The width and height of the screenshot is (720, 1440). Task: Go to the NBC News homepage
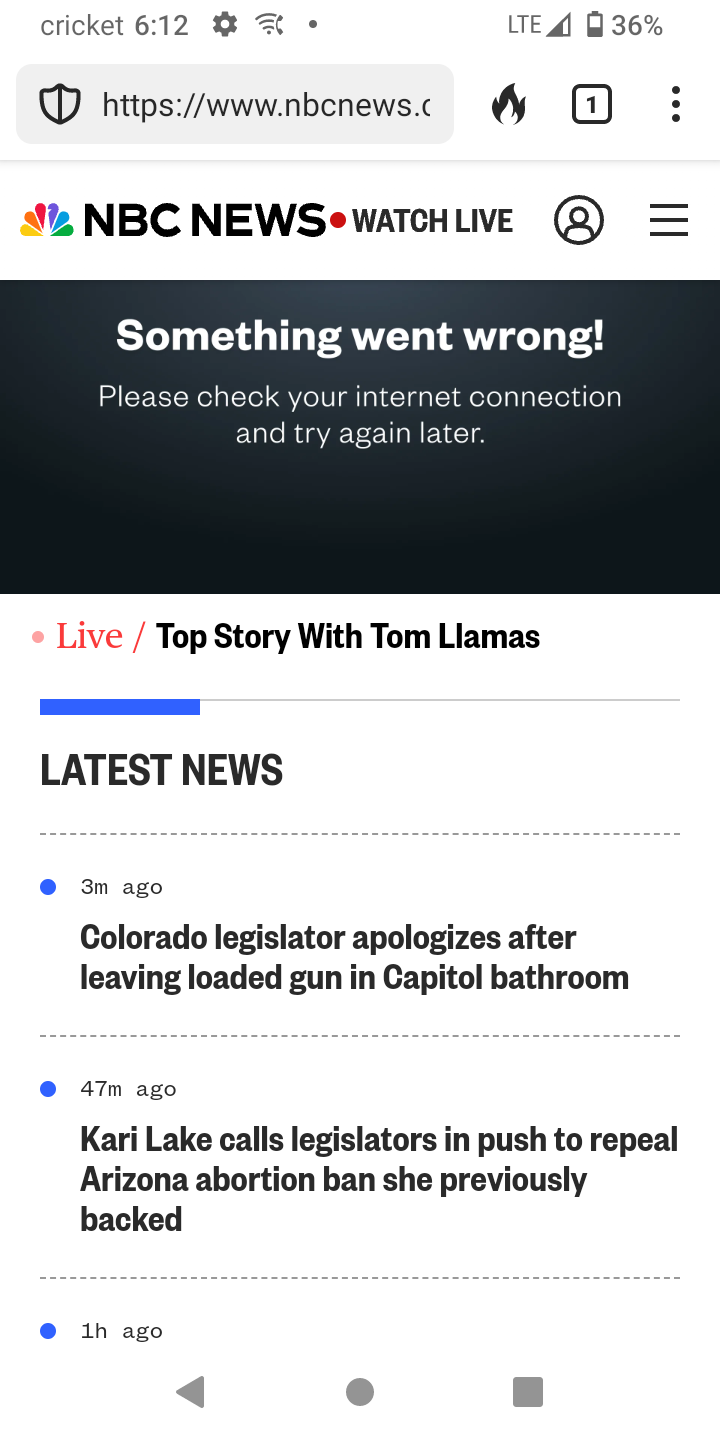pyautogui.click(x=174, y=220)
